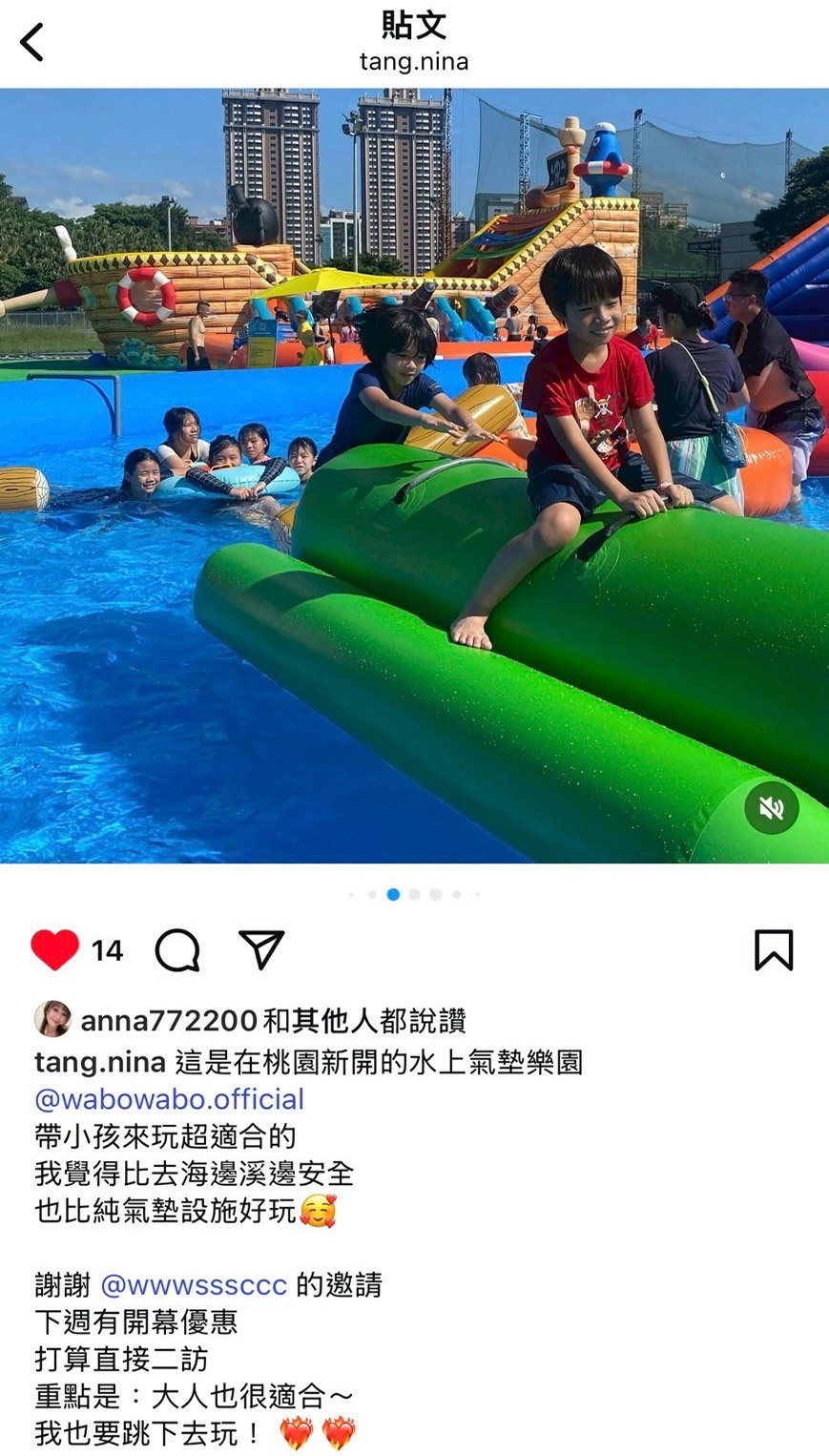
Task: Share this post with the paper-plane icon
Action: [261, 949]
